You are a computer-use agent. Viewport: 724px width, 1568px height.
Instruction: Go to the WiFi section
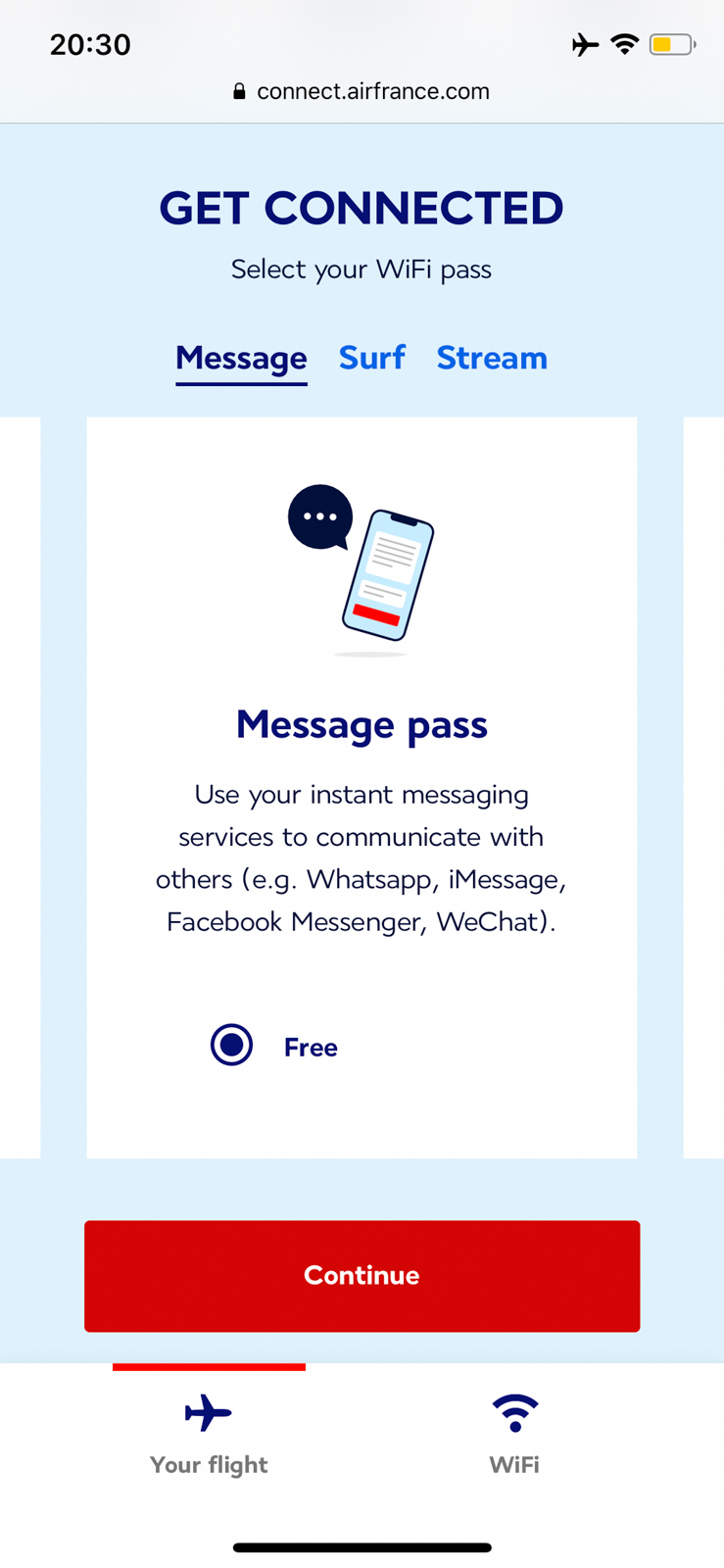pos(514,1433)
